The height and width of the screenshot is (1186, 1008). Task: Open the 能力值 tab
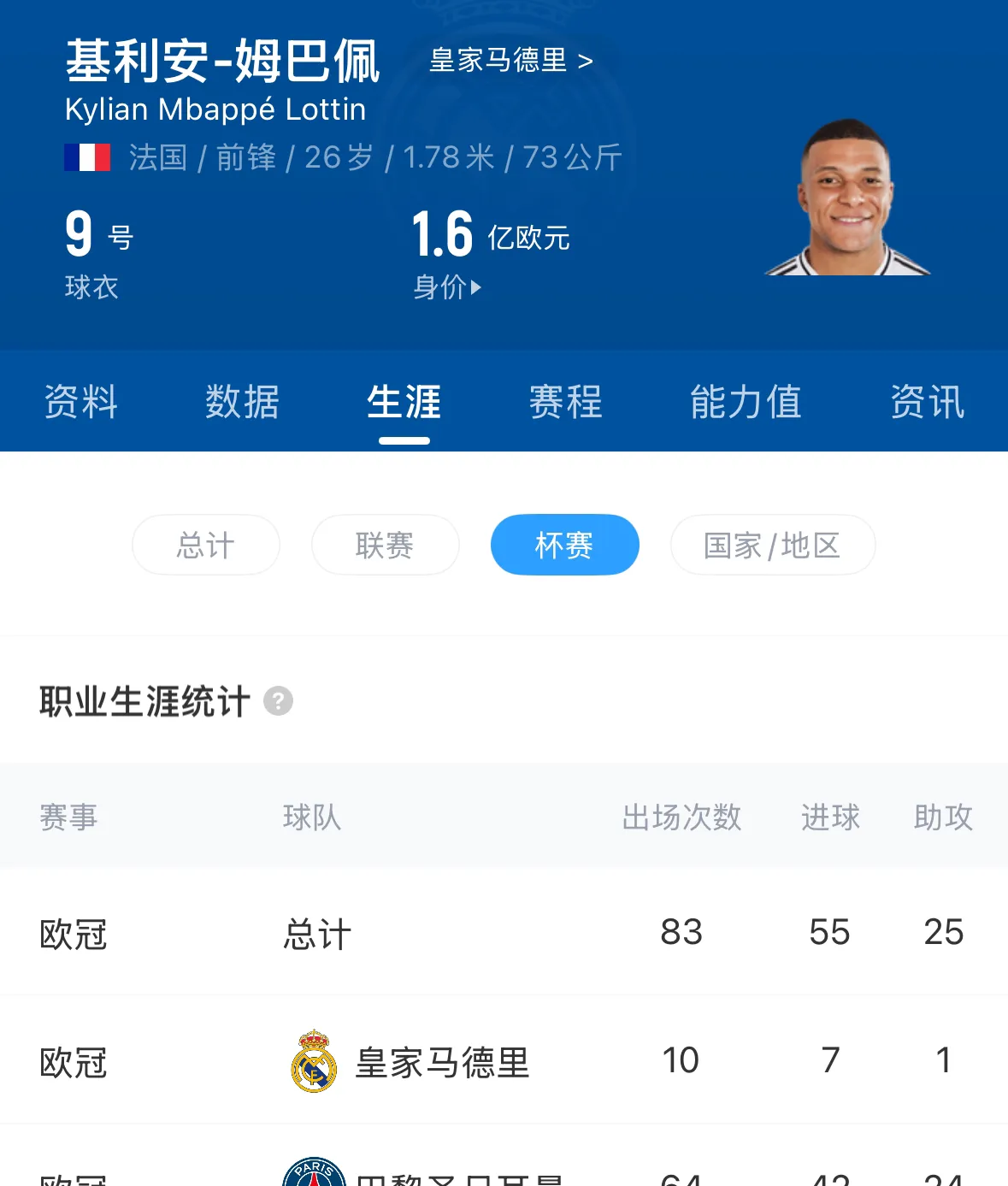746,402
